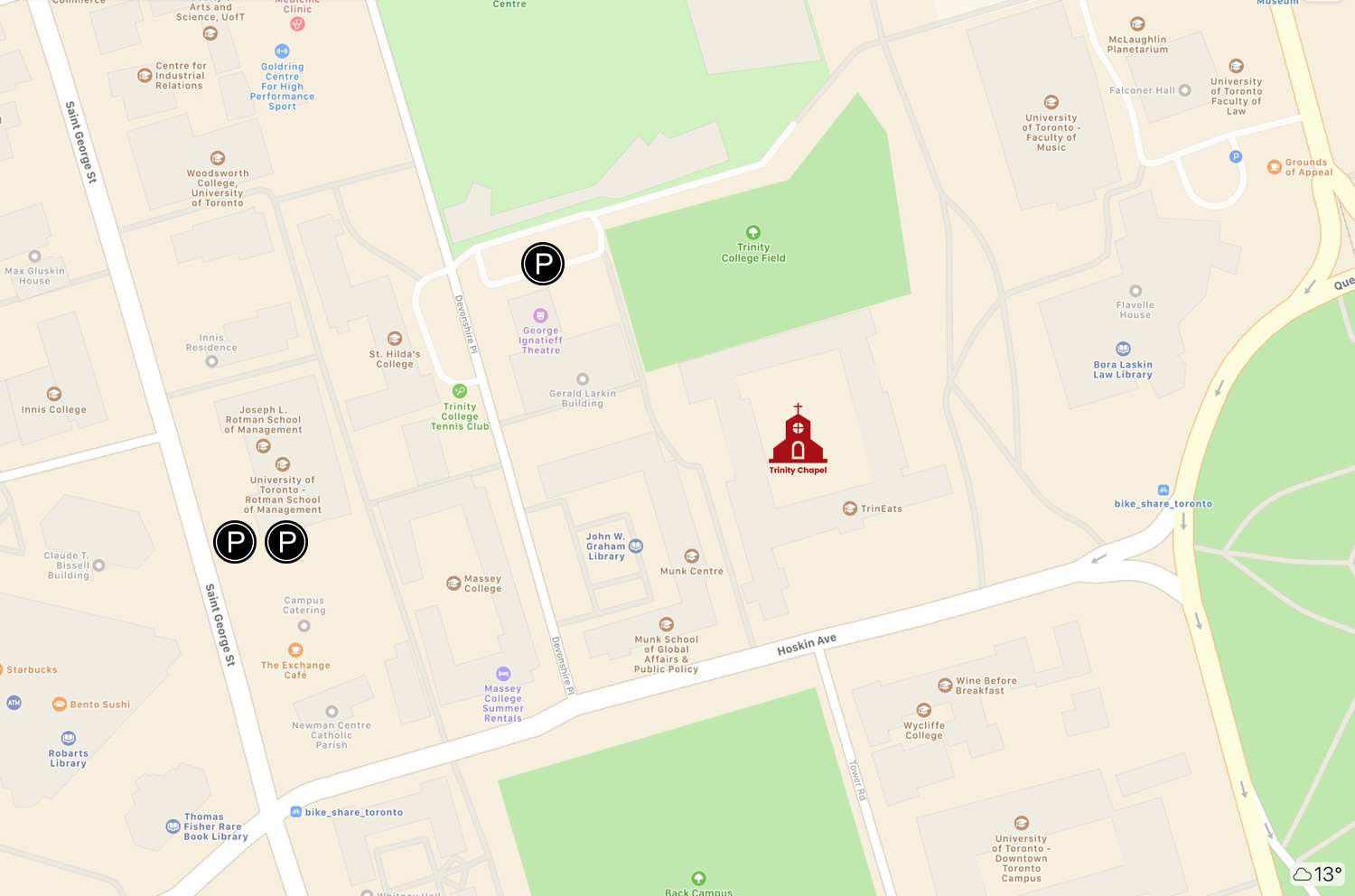Select the John W. Graham Library pin
This screenshot has width=1355, height=896.
pyautogui.click(x=636, y=546)
